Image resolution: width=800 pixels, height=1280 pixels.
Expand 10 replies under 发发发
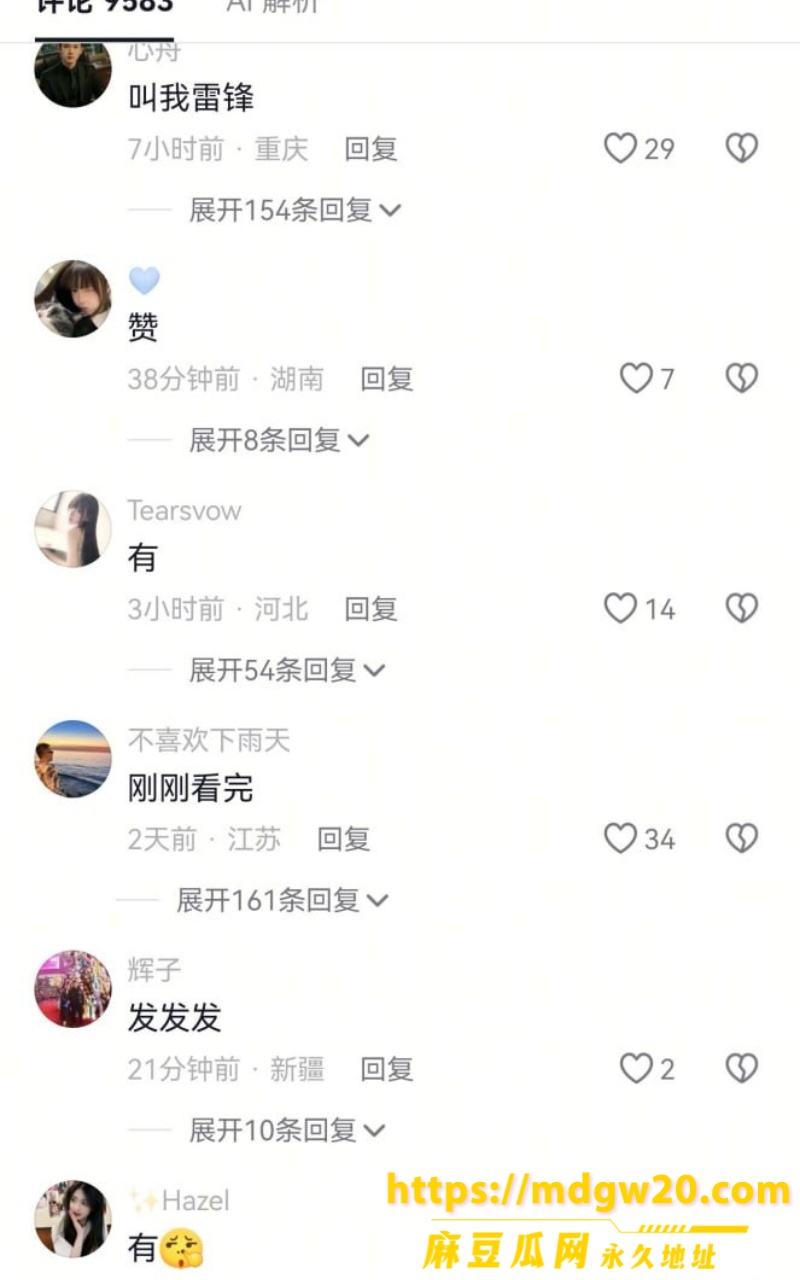[x=287, y=1130]
